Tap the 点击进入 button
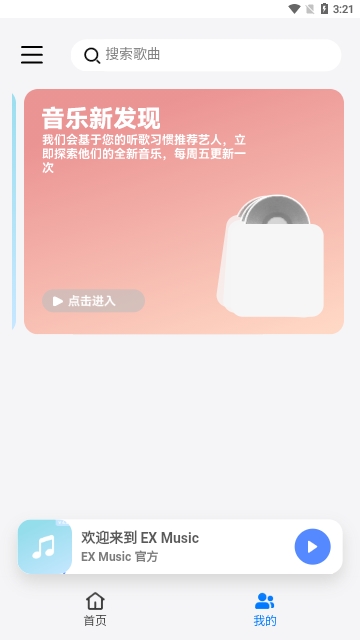The image size is (360, 640). [x=93, y=301]
